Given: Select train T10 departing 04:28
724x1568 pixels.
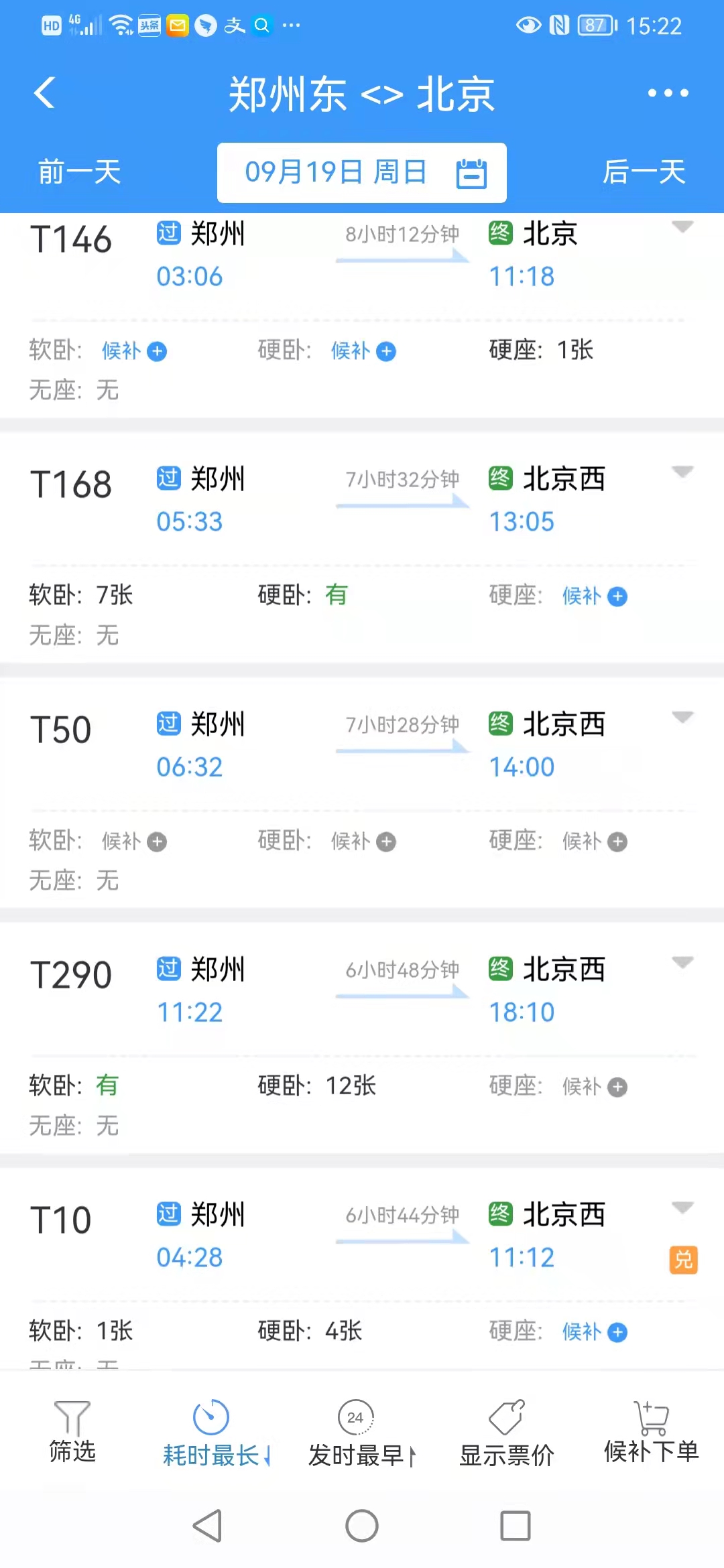Looking at the screenshot, I should tap(60, 1220).
